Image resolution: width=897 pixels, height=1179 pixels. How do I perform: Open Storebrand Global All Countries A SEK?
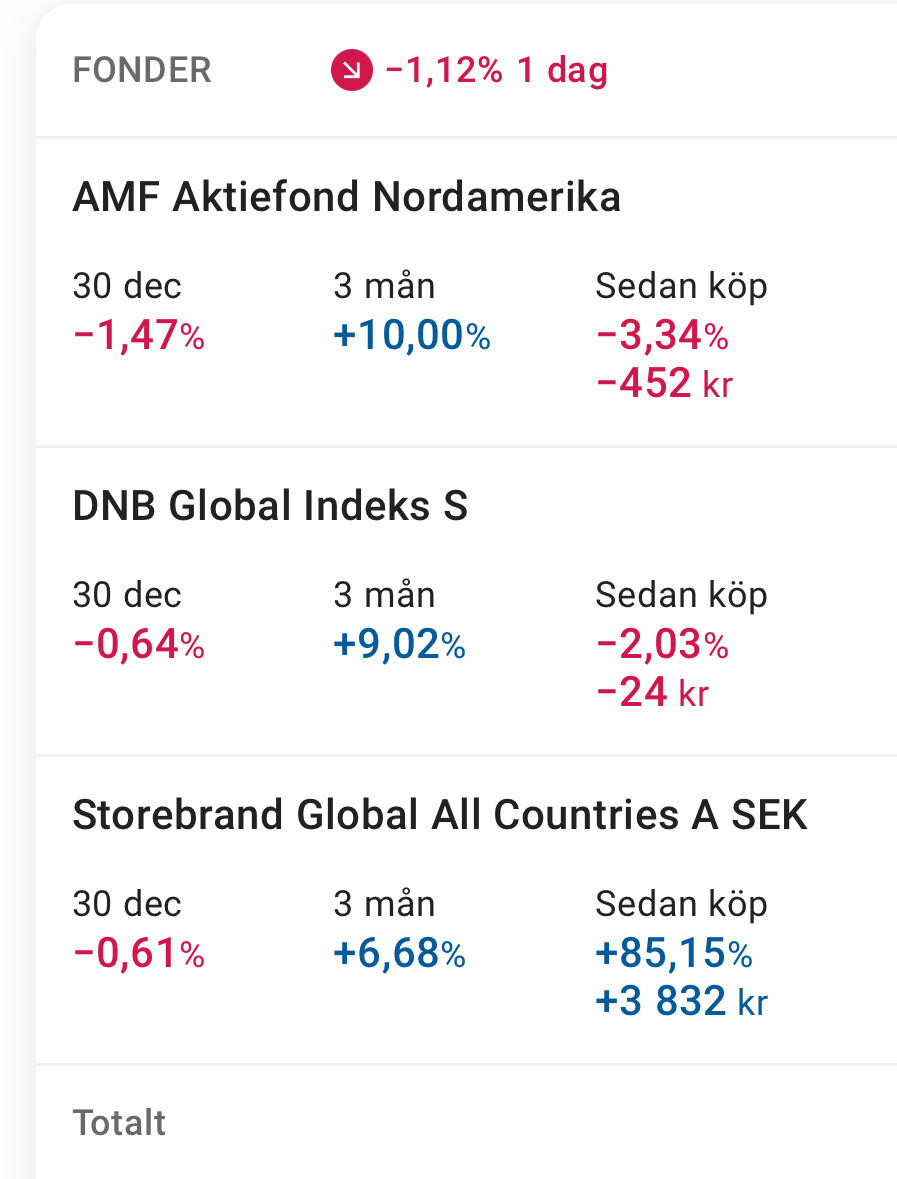coord(439,816)
